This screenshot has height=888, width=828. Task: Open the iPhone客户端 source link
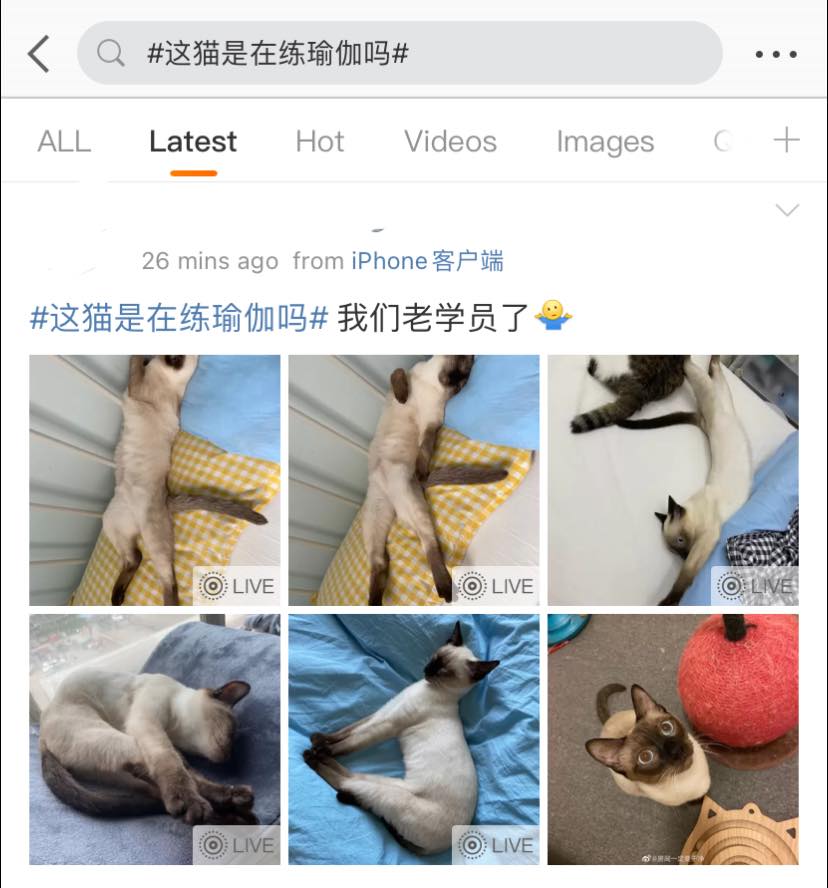(x=427, y=261)
